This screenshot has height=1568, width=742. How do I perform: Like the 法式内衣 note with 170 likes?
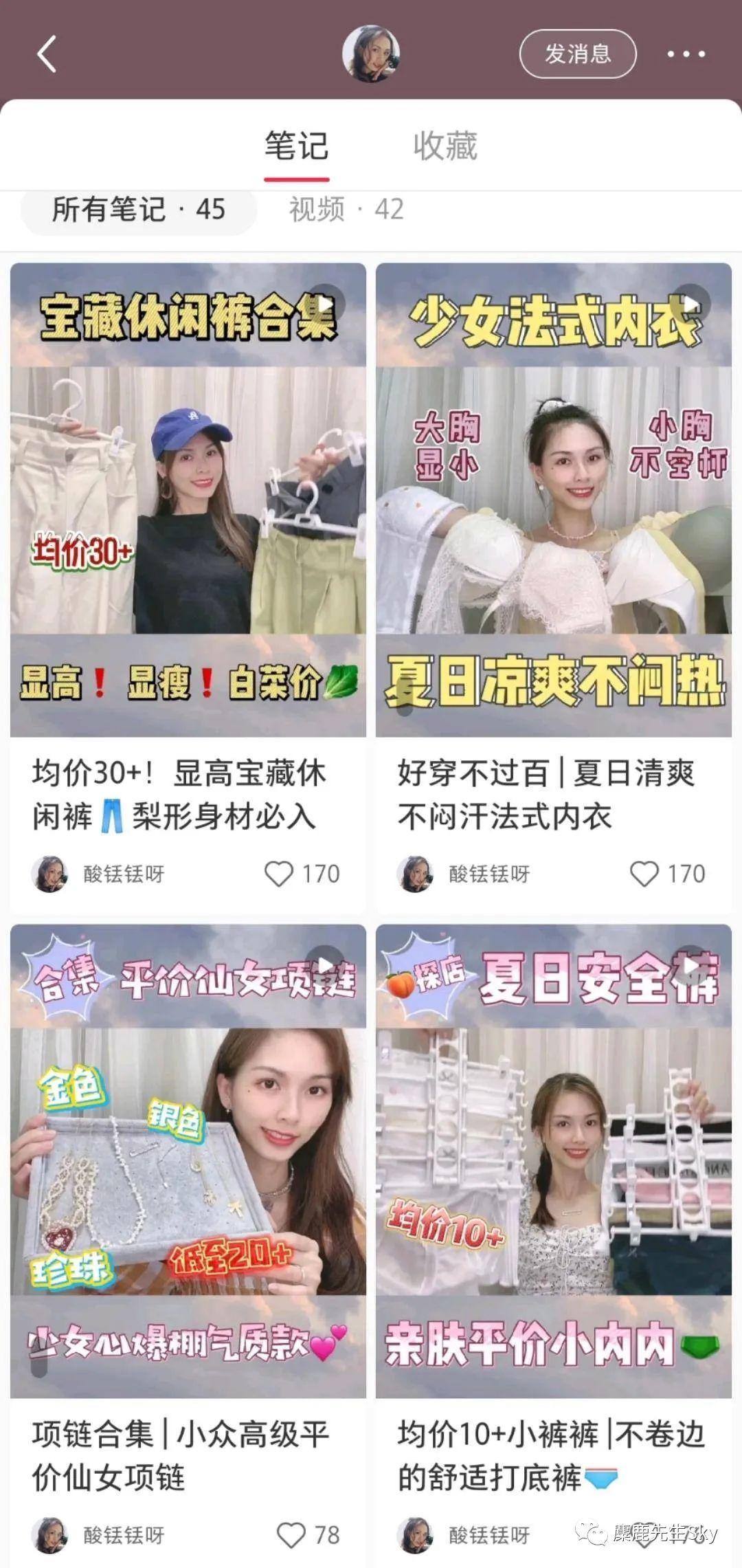644,873
